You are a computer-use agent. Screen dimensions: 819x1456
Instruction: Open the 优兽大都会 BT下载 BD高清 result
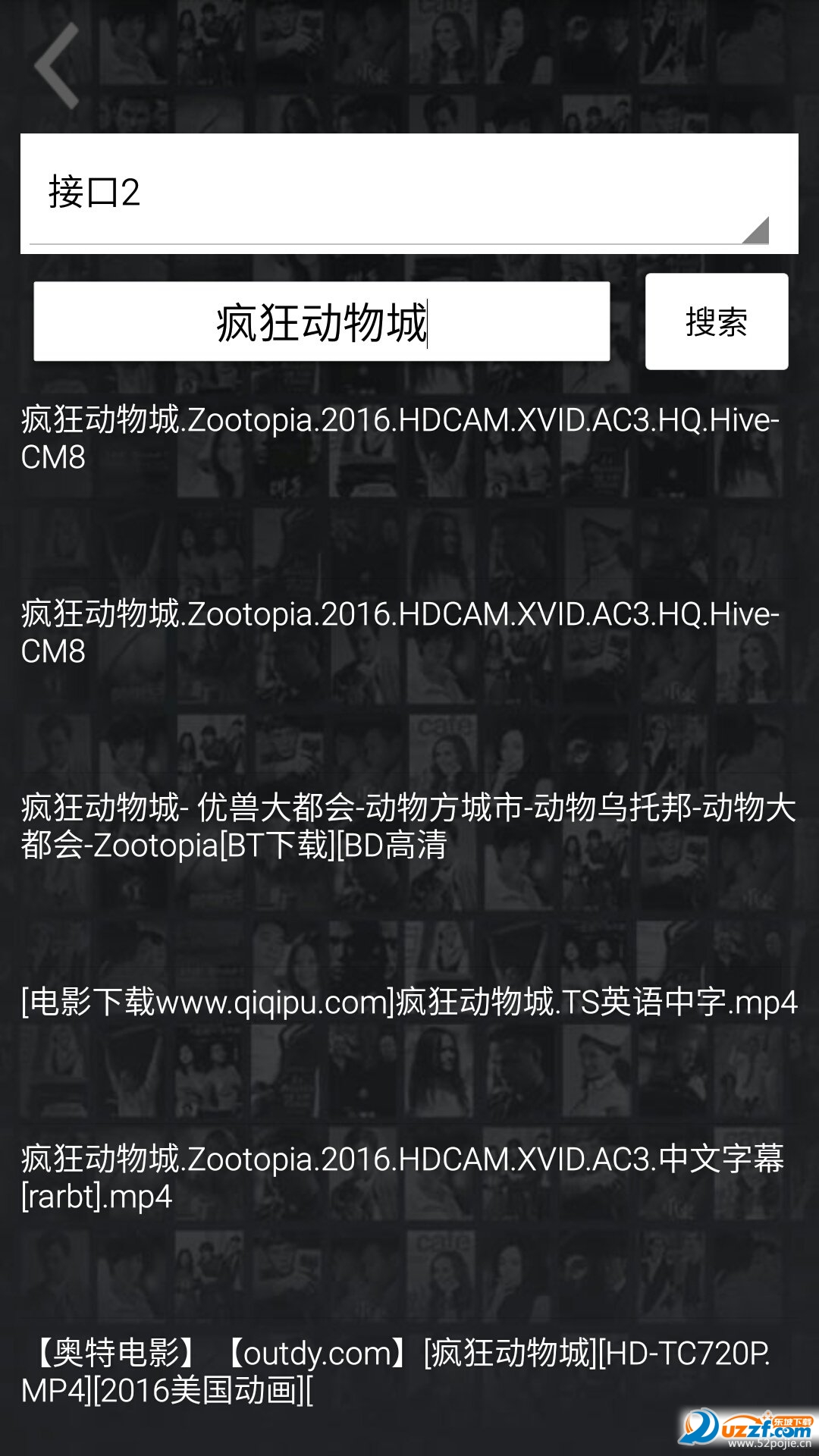(408, 827)
